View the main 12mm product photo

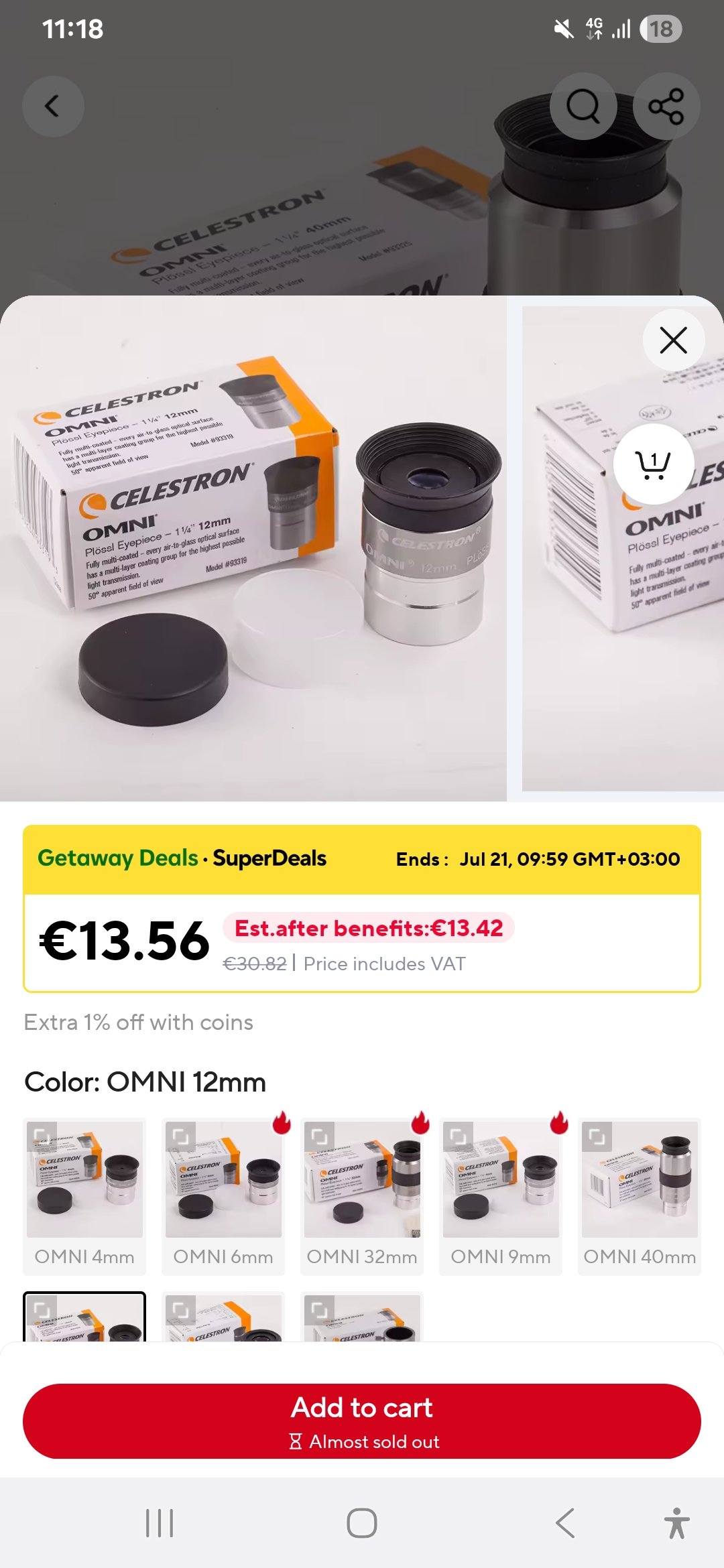pyautogui.click(x=253, y=548)
